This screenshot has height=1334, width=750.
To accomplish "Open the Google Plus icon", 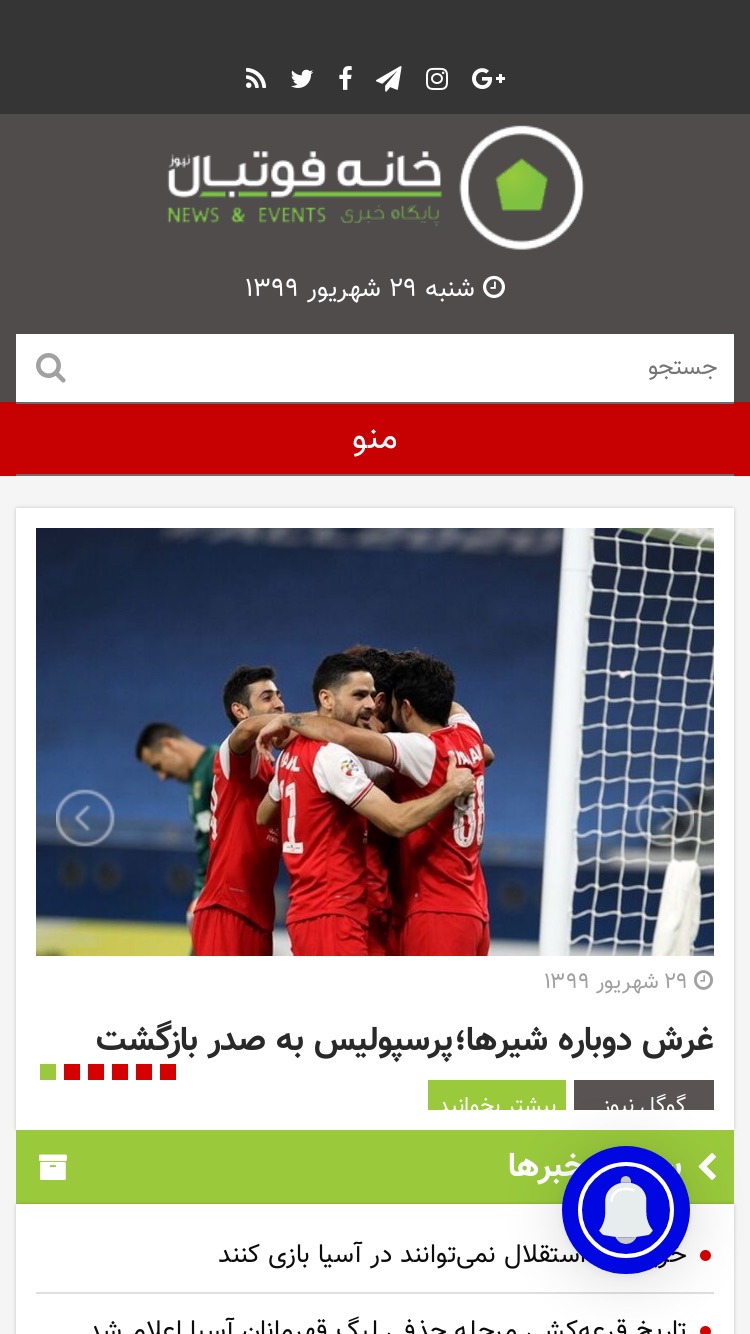I will point(488,79).
